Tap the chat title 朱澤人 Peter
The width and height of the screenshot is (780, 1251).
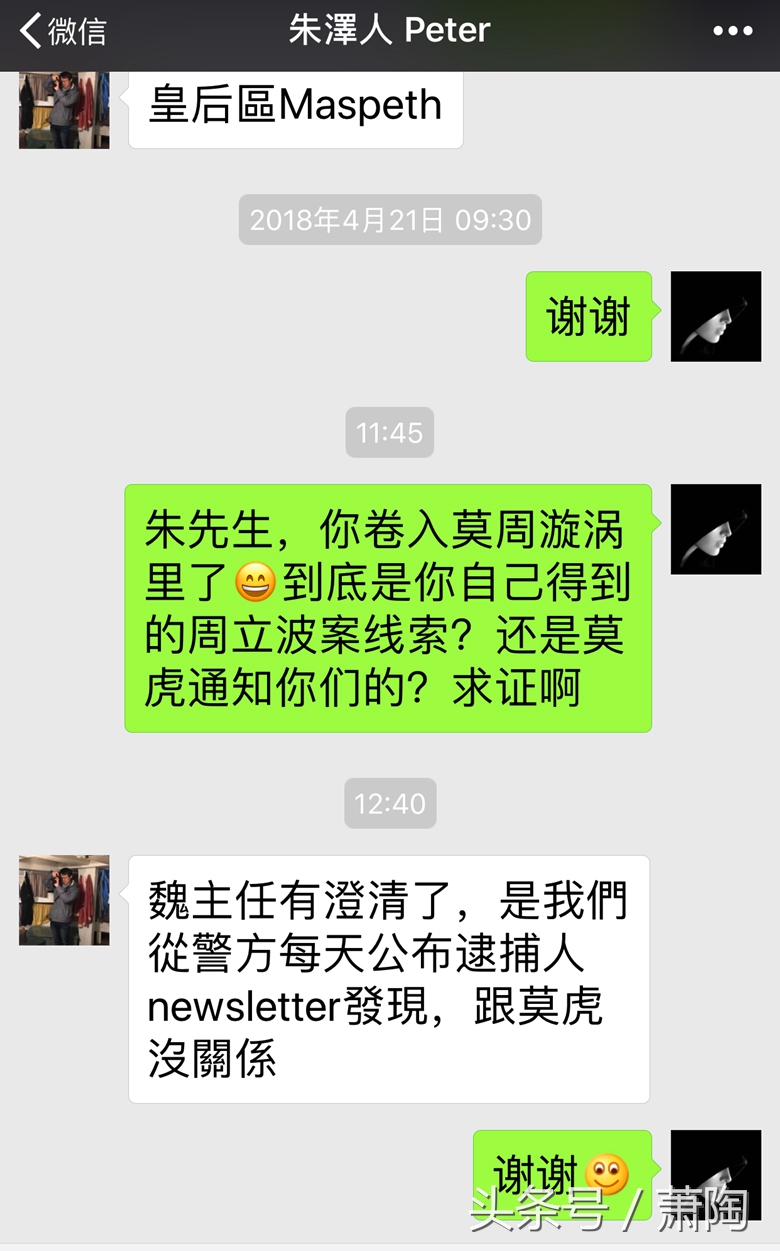pos(390,30)
